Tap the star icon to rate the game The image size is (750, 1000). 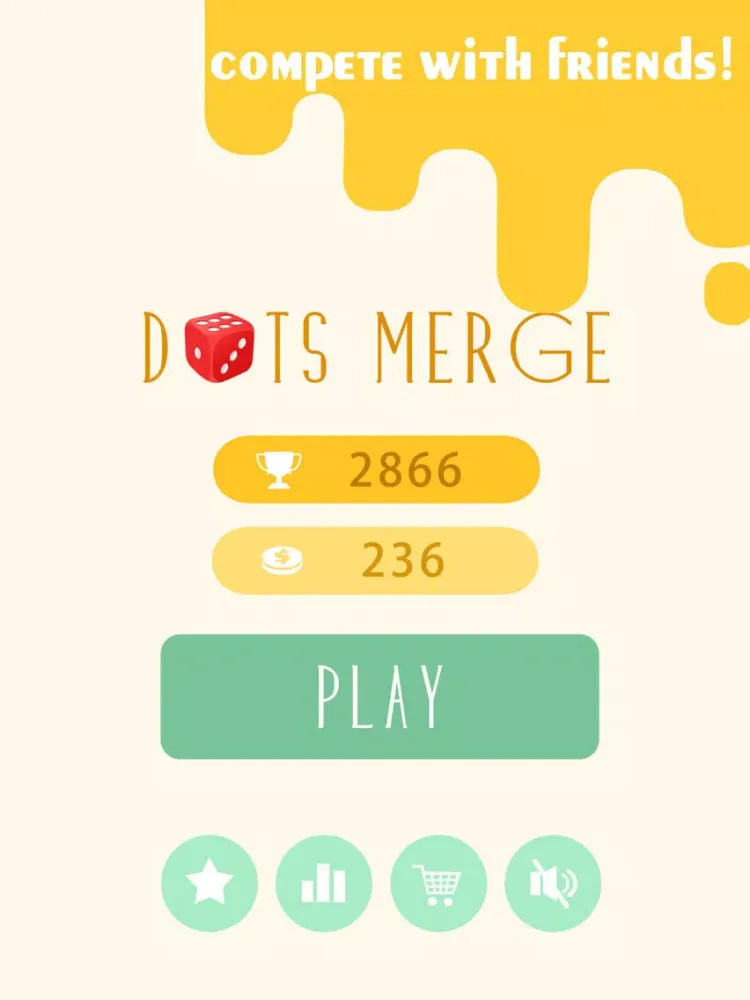(209, 883)
